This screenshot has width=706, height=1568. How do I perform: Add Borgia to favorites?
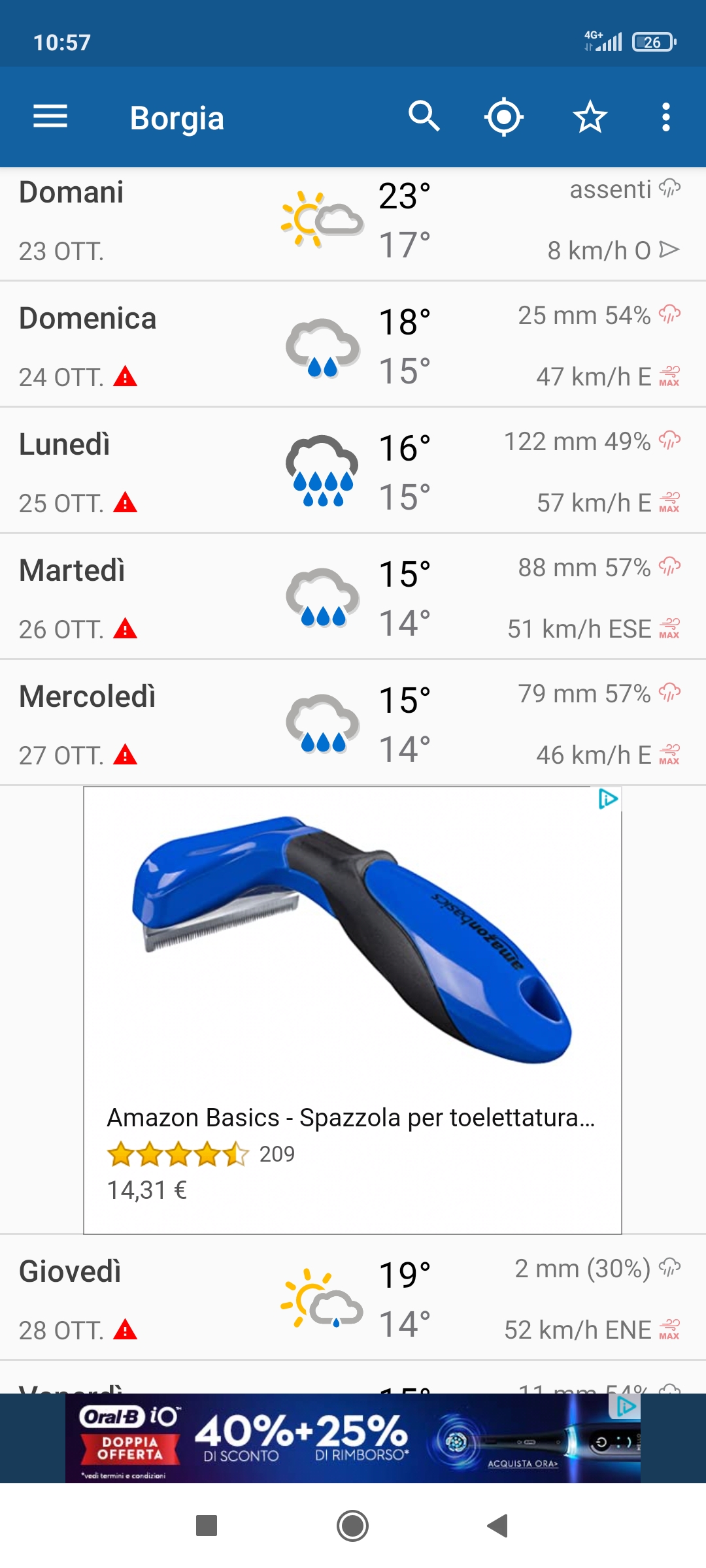590,118
